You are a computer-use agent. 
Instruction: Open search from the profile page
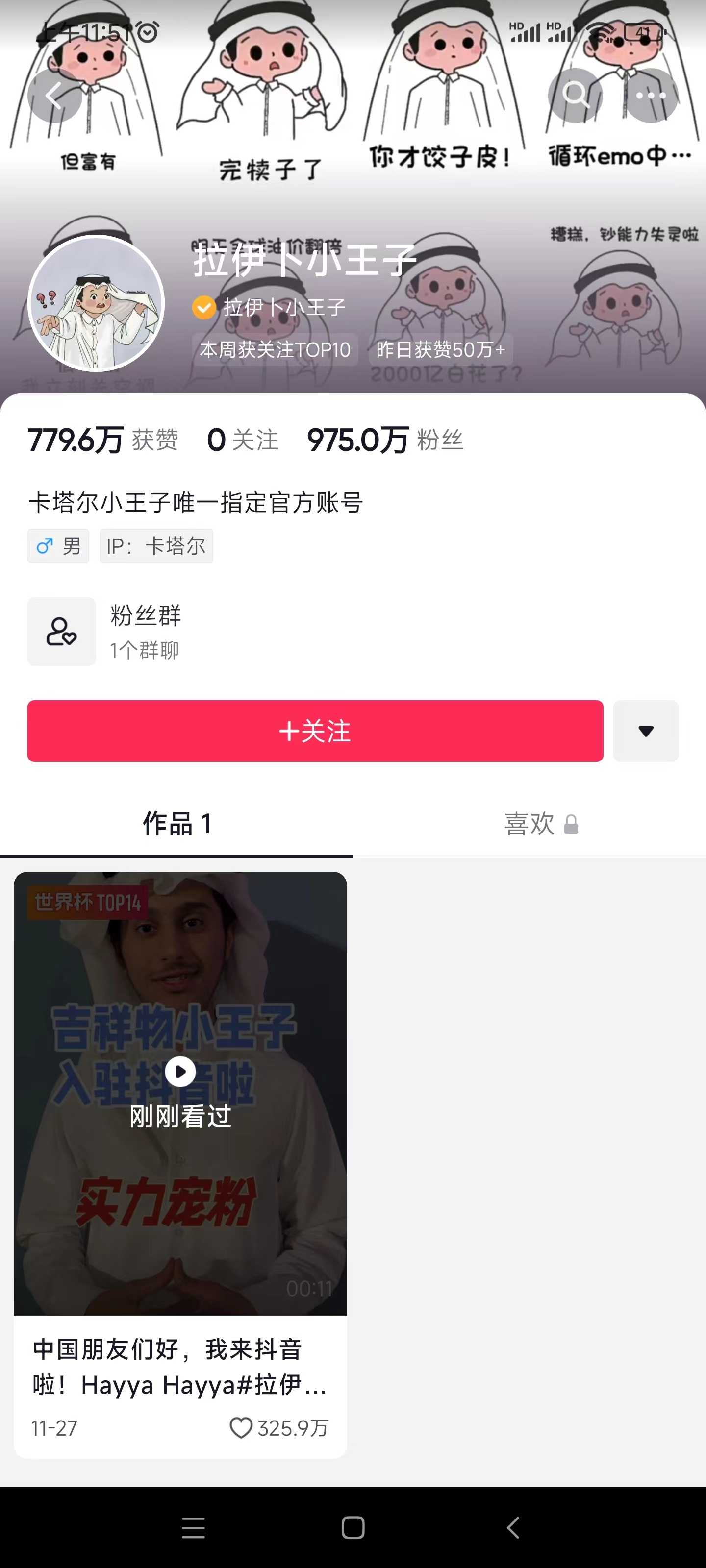[575, 95]
